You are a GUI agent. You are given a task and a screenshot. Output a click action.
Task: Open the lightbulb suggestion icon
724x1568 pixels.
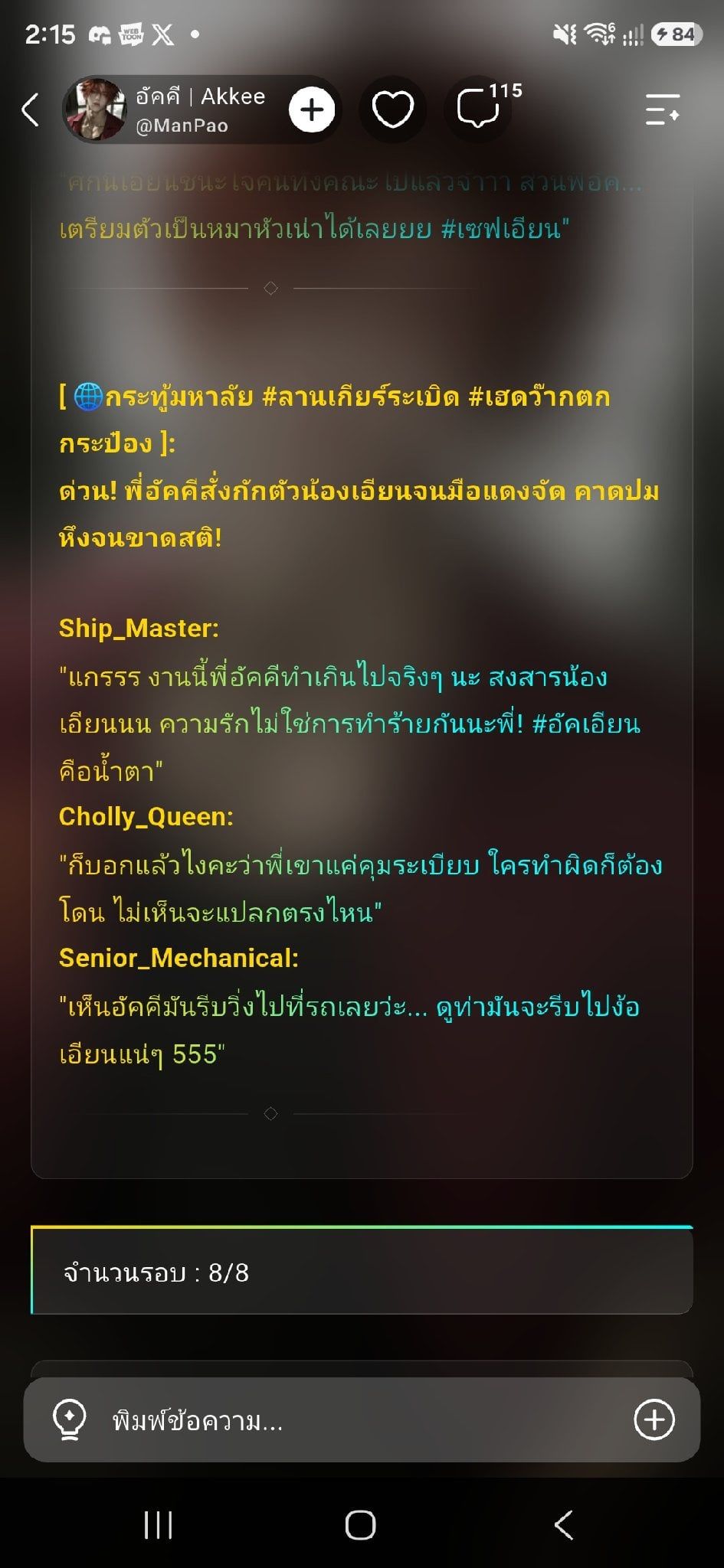(x=69, y=1420)
